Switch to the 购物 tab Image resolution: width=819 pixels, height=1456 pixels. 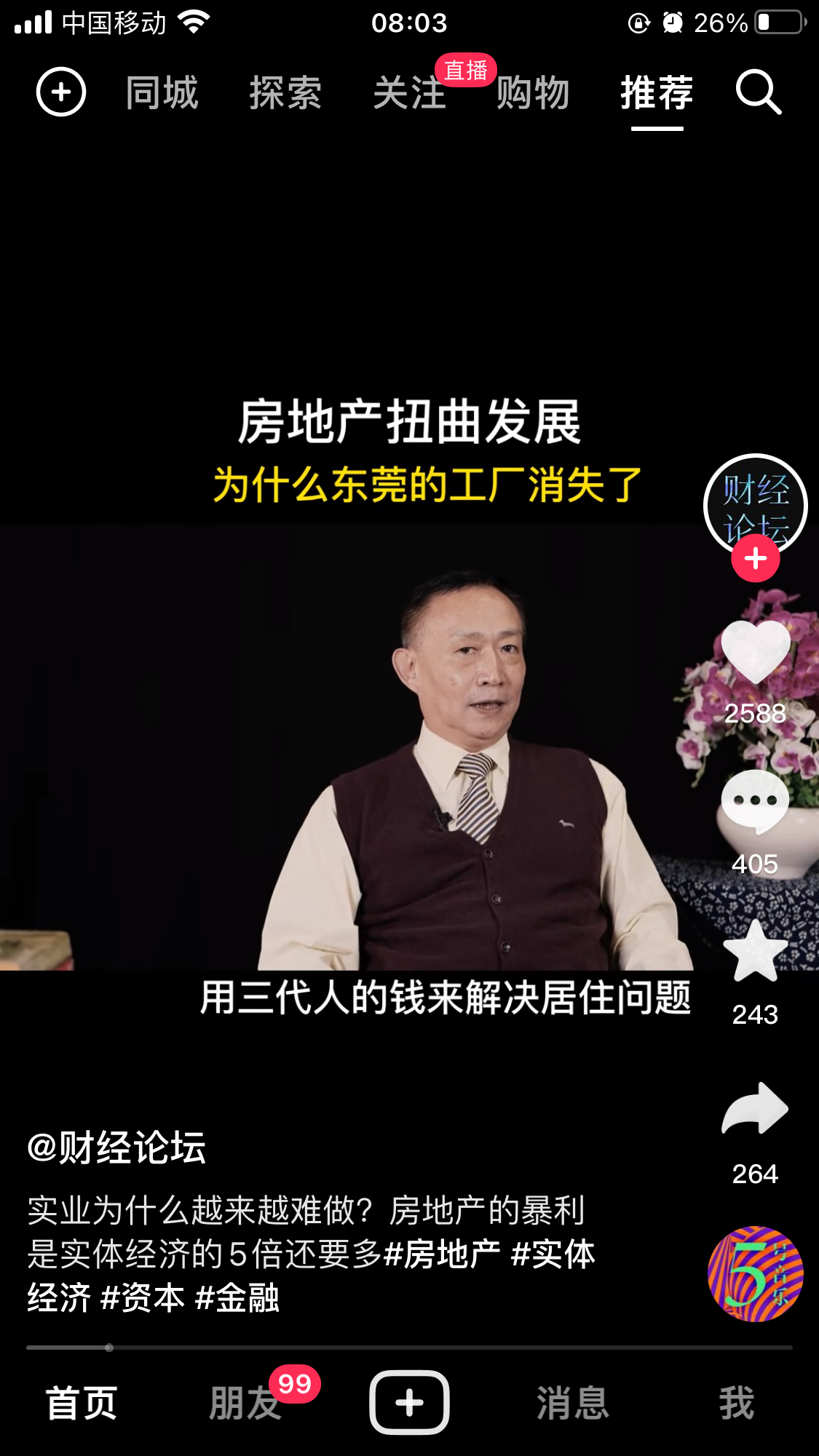click(x=533, y=93)
